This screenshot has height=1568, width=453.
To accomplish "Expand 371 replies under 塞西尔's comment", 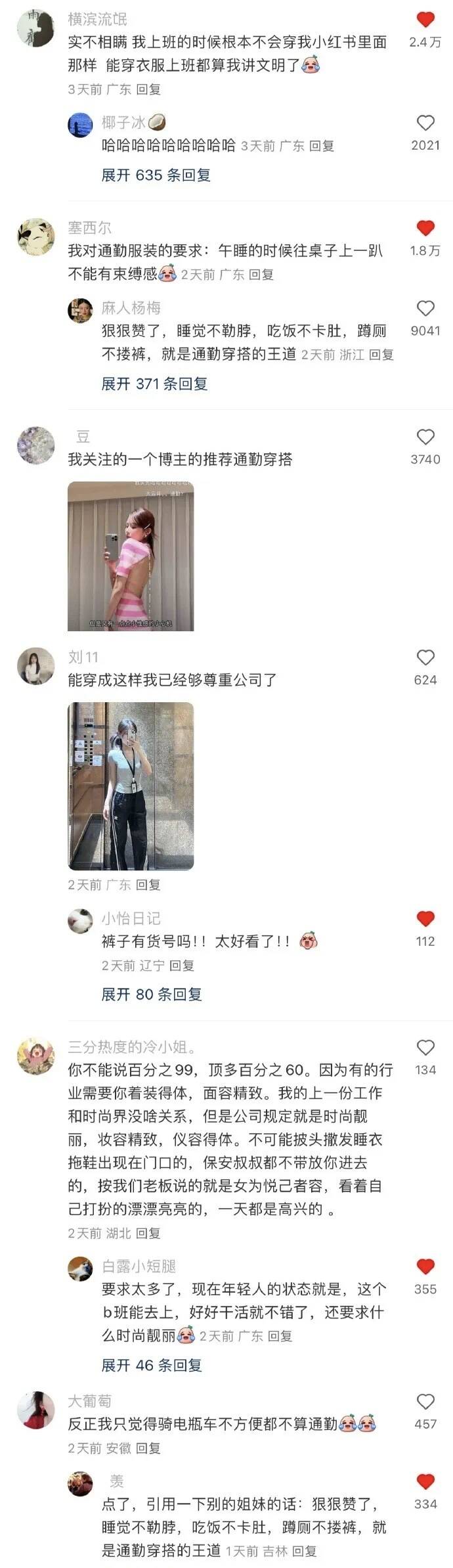I will 154,384.
